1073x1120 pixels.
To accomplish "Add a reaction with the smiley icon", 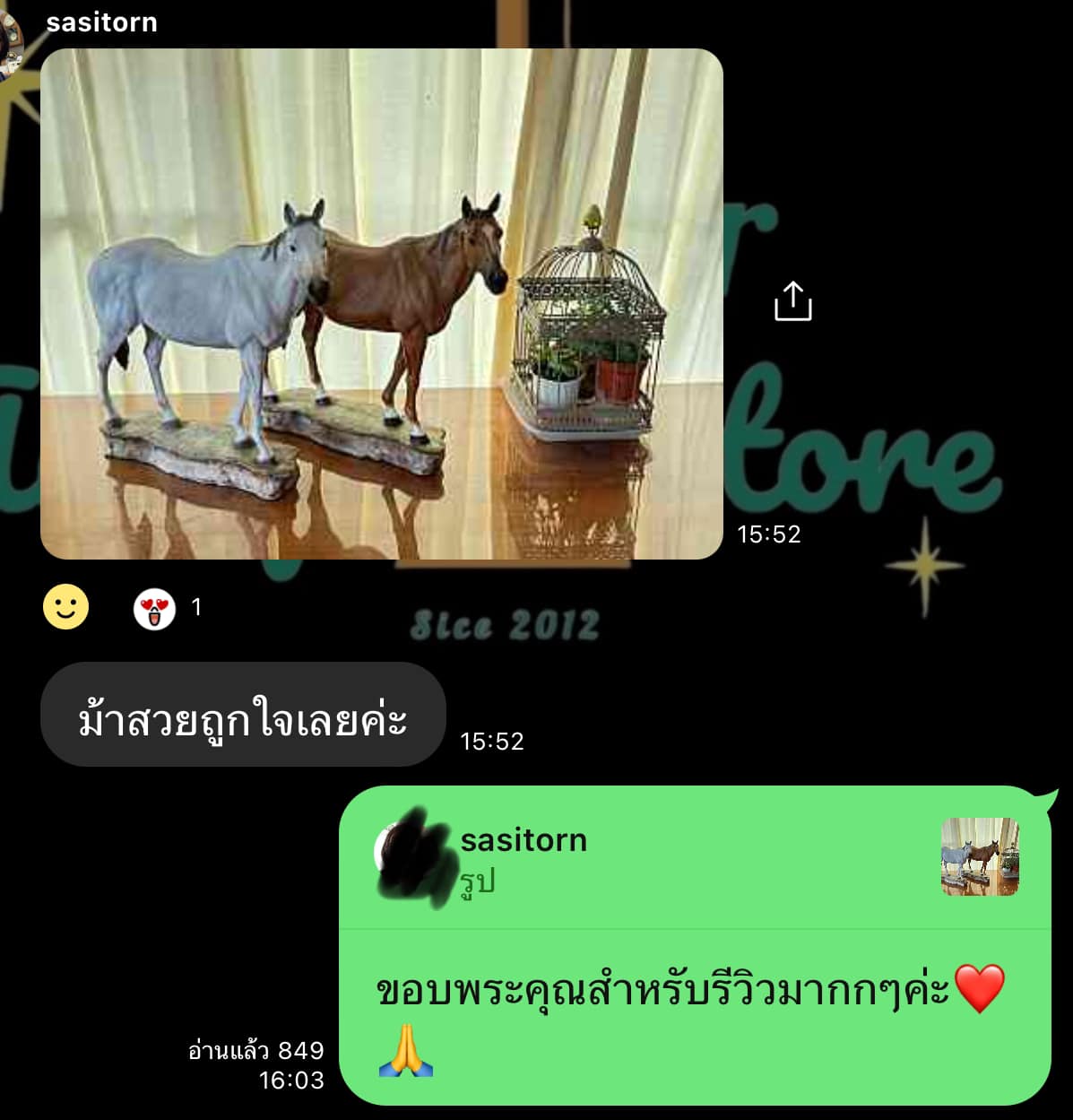I will click(x=66, y=607).
